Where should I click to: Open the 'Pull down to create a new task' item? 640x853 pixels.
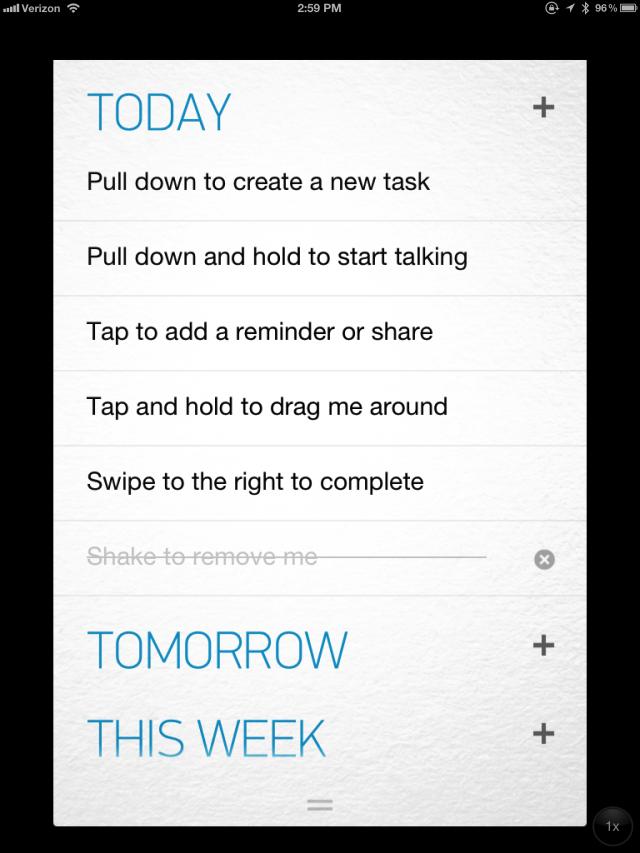pyautogui.click(x=258, y=182)
